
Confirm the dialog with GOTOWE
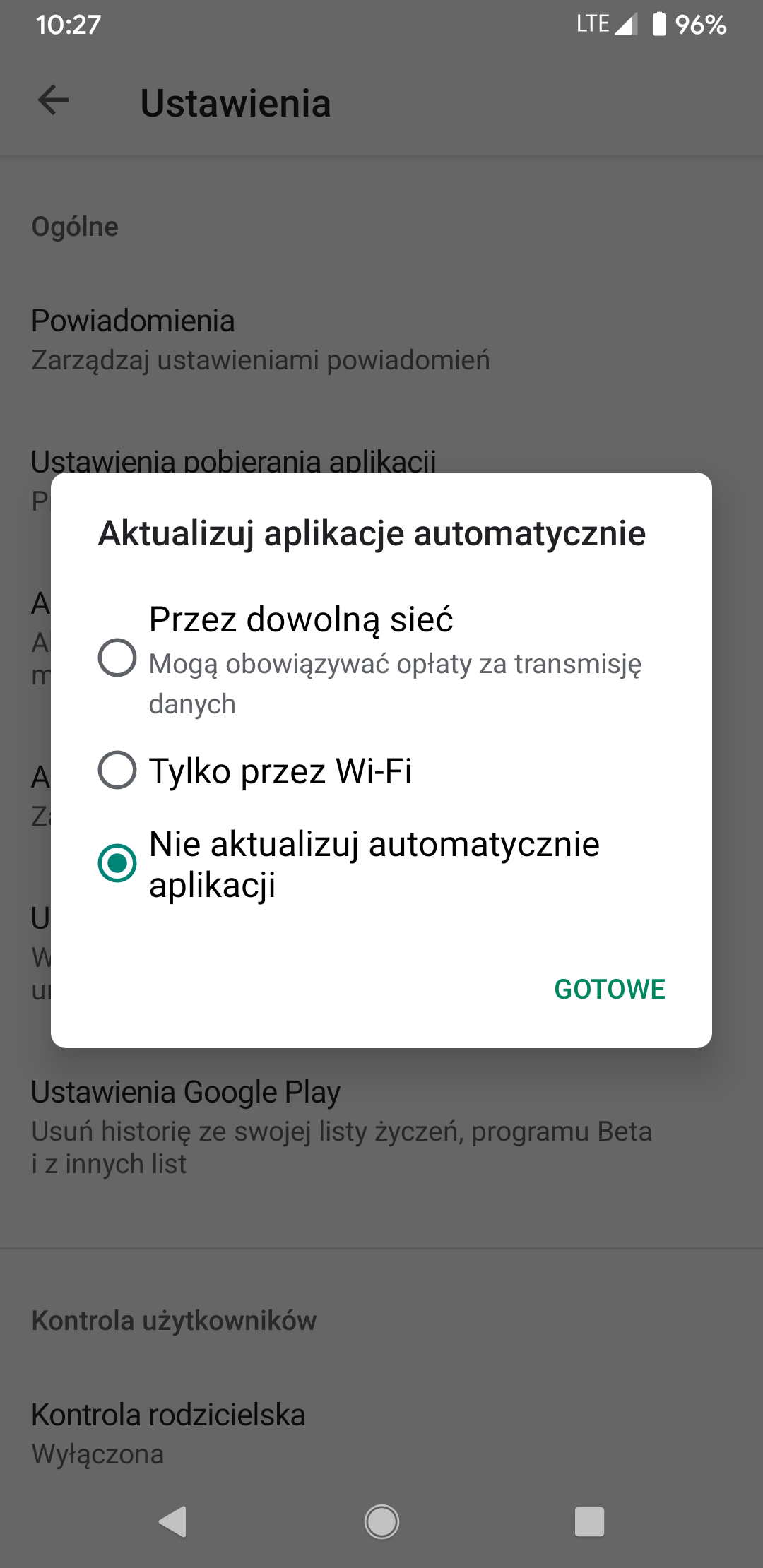[x=610, y=989]
